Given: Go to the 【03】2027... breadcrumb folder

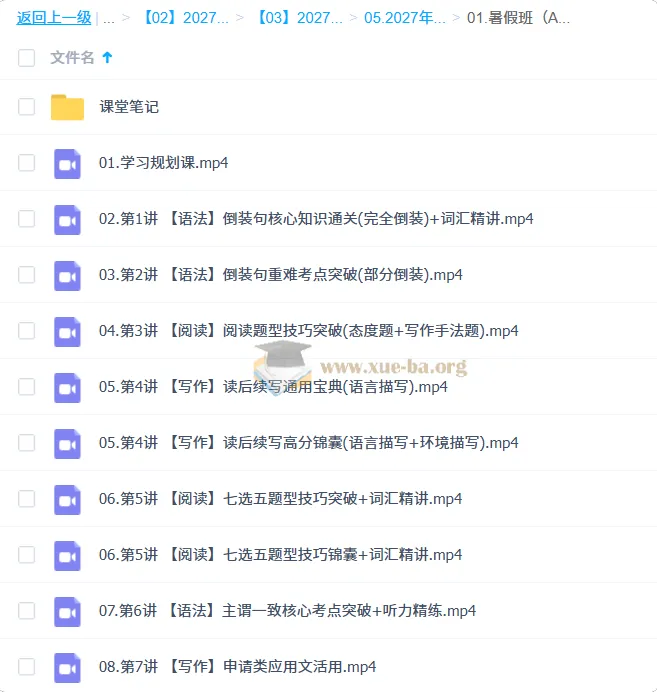Looking at the screenshot, I should pos(300,18).
